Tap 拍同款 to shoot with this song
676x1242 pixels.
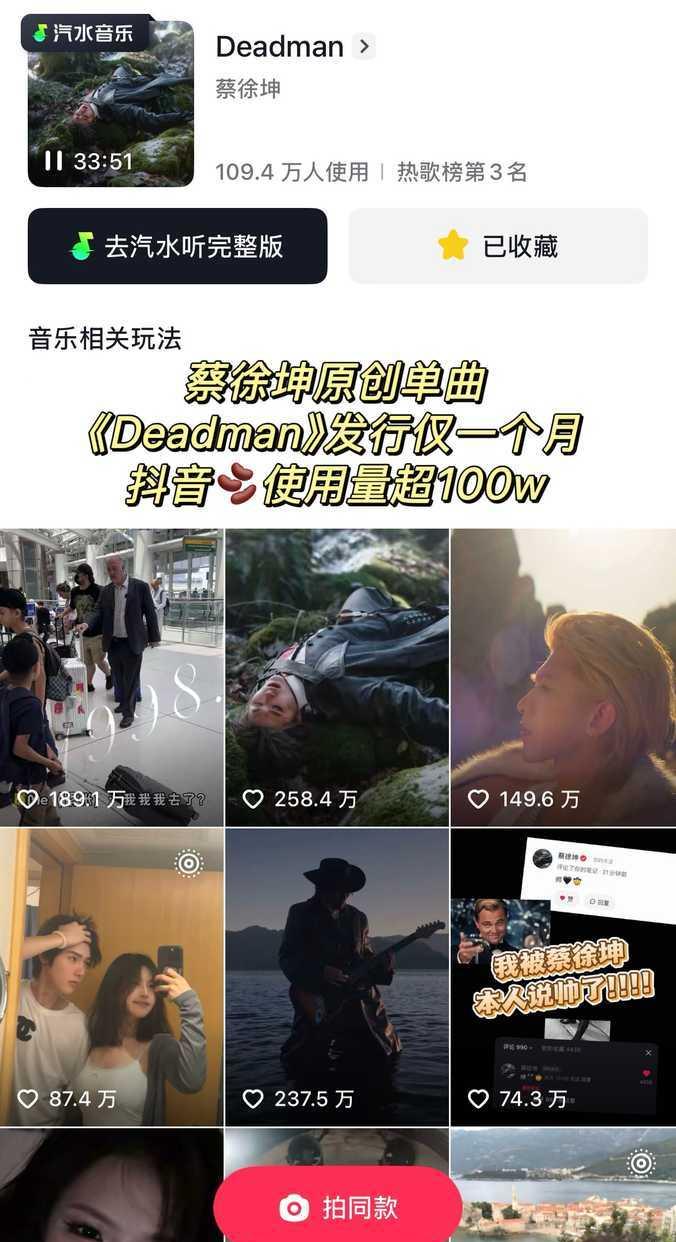pos(337,1208)
